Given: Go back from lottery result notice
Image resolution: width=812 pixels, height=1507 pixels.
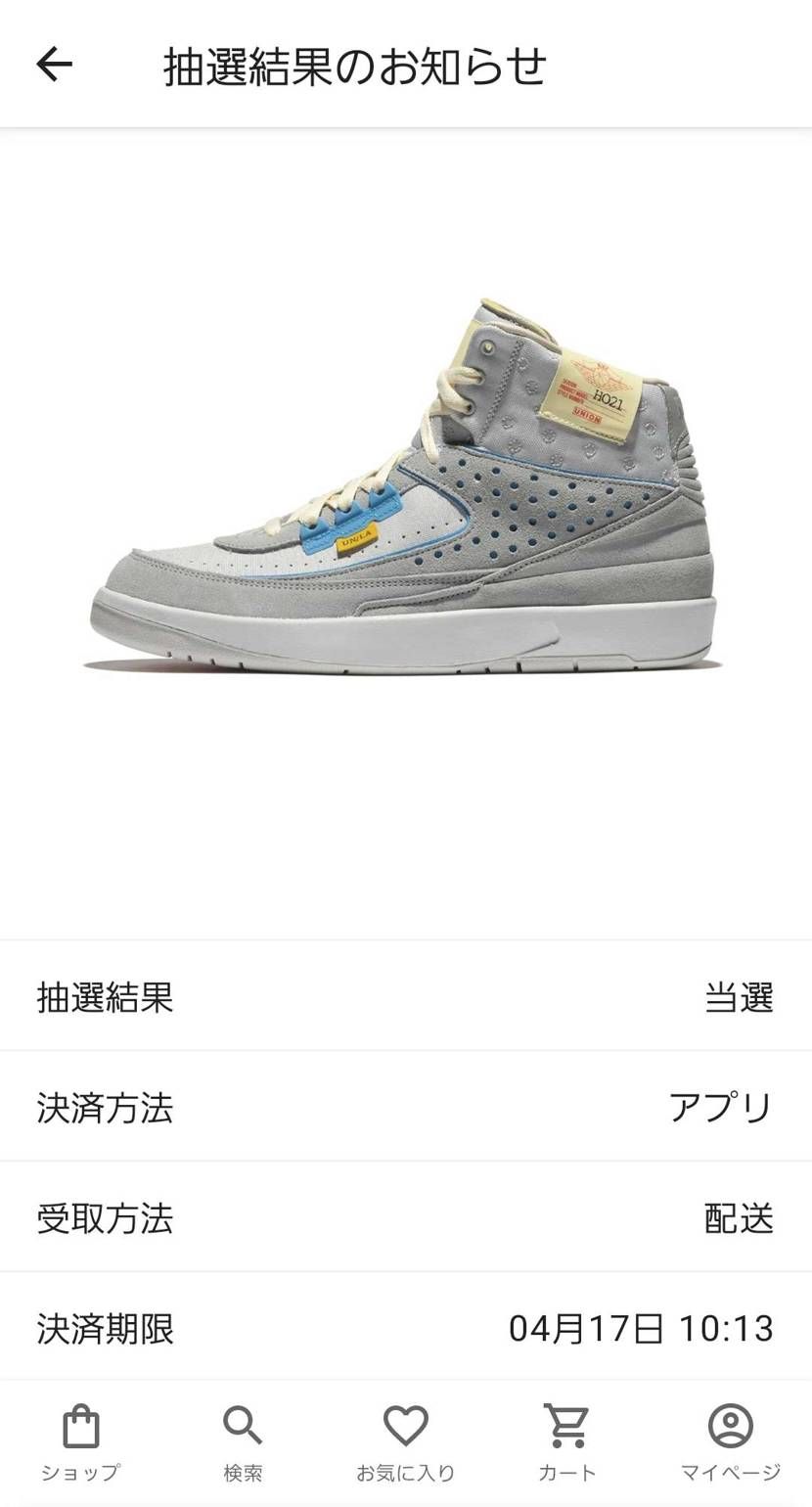Looking at the screenshot, I should click(x=55, y=65).
